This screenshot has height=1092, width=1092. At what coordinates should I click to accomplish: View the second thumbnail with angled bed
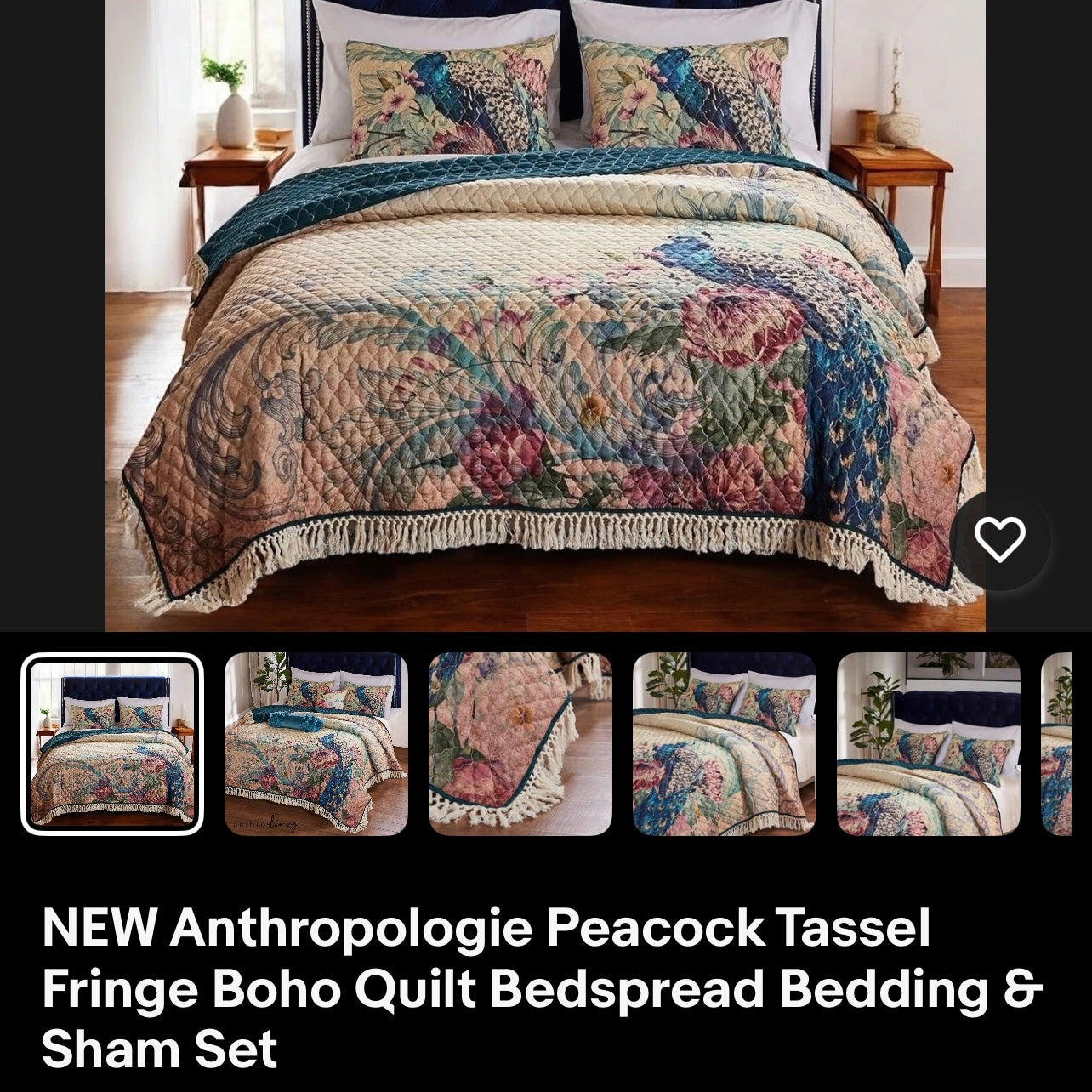[x=316, y=744]
